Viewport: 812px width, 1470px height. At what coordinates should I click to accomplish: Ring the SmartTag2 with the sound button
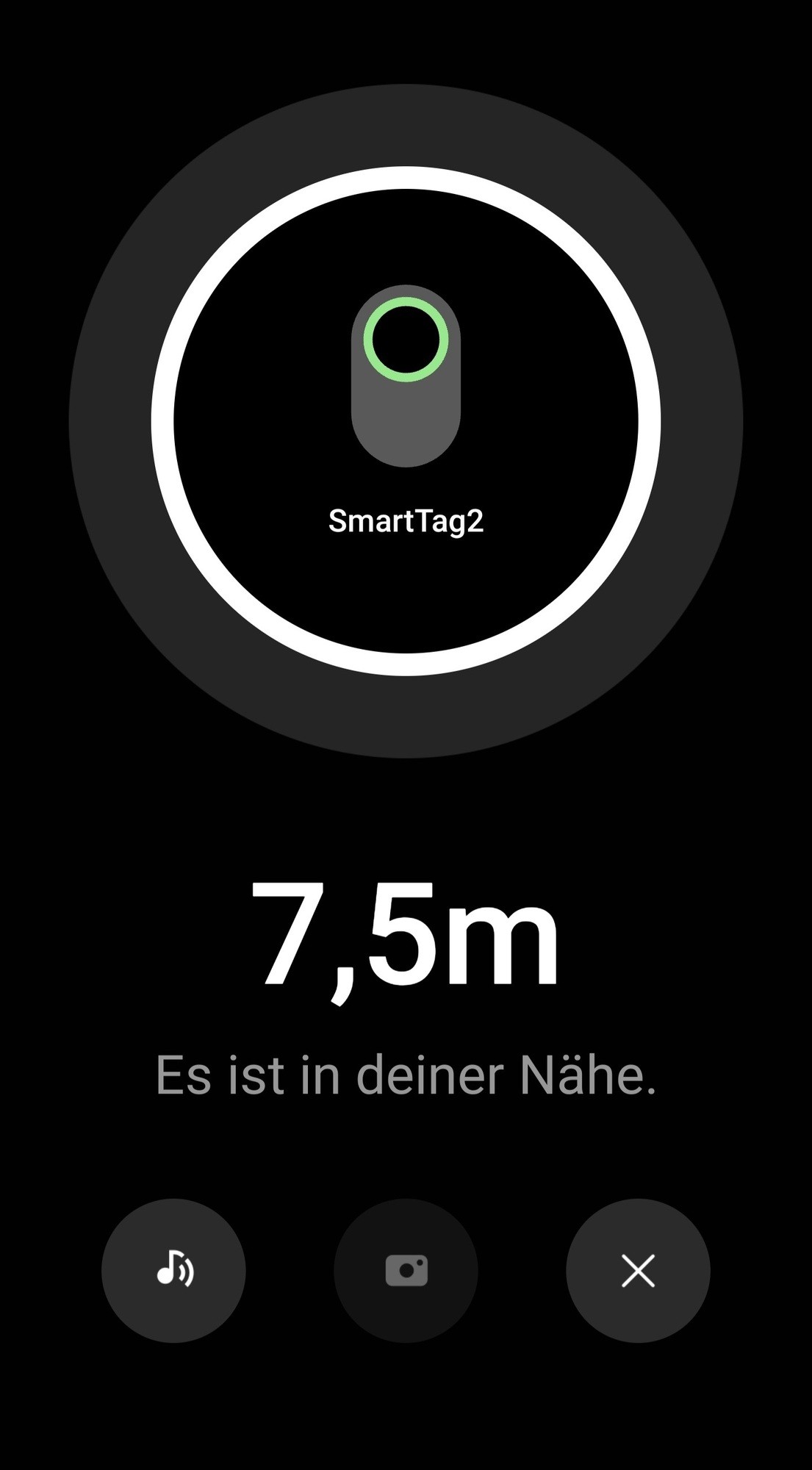click(173, 1270)
